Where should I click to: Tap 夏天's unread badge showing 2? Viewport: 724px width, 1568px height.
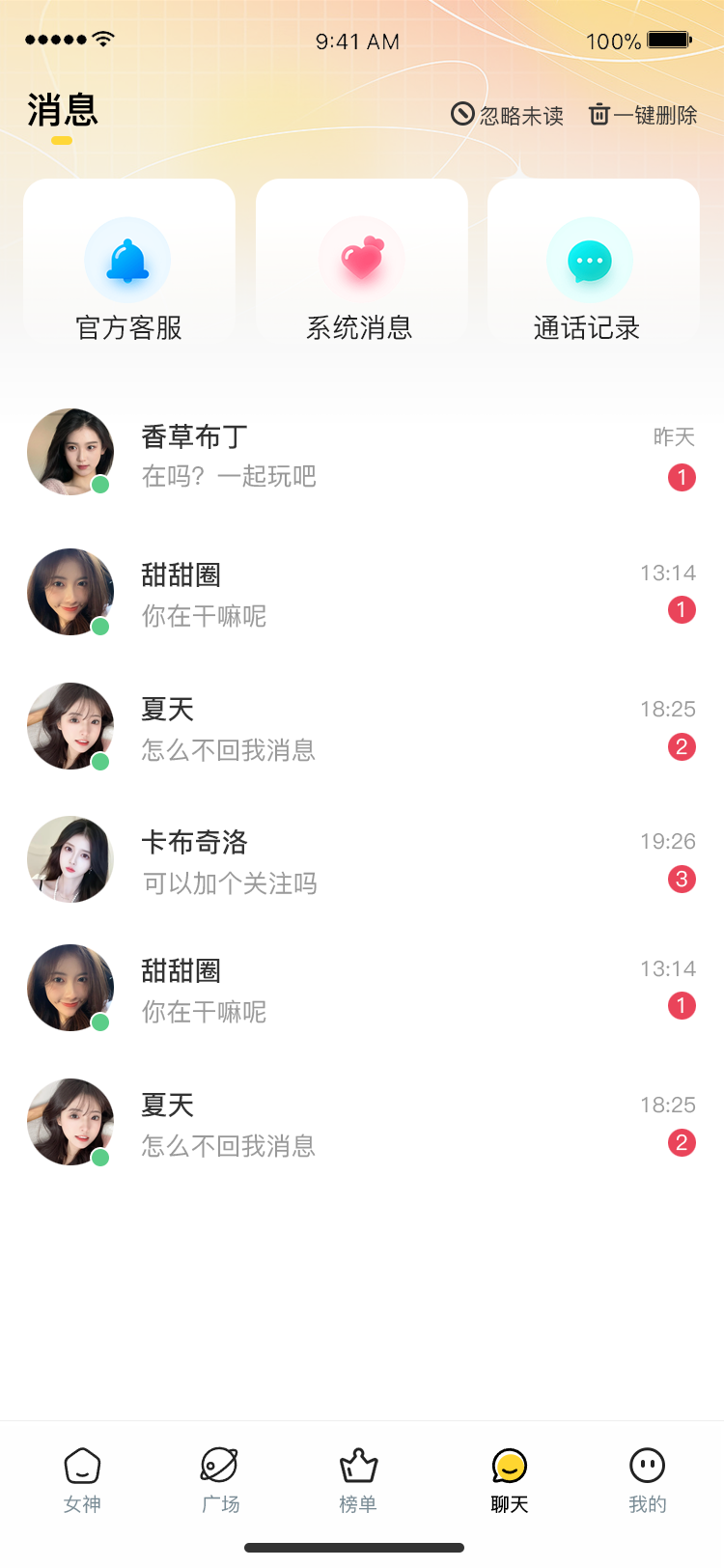point(682,745)
